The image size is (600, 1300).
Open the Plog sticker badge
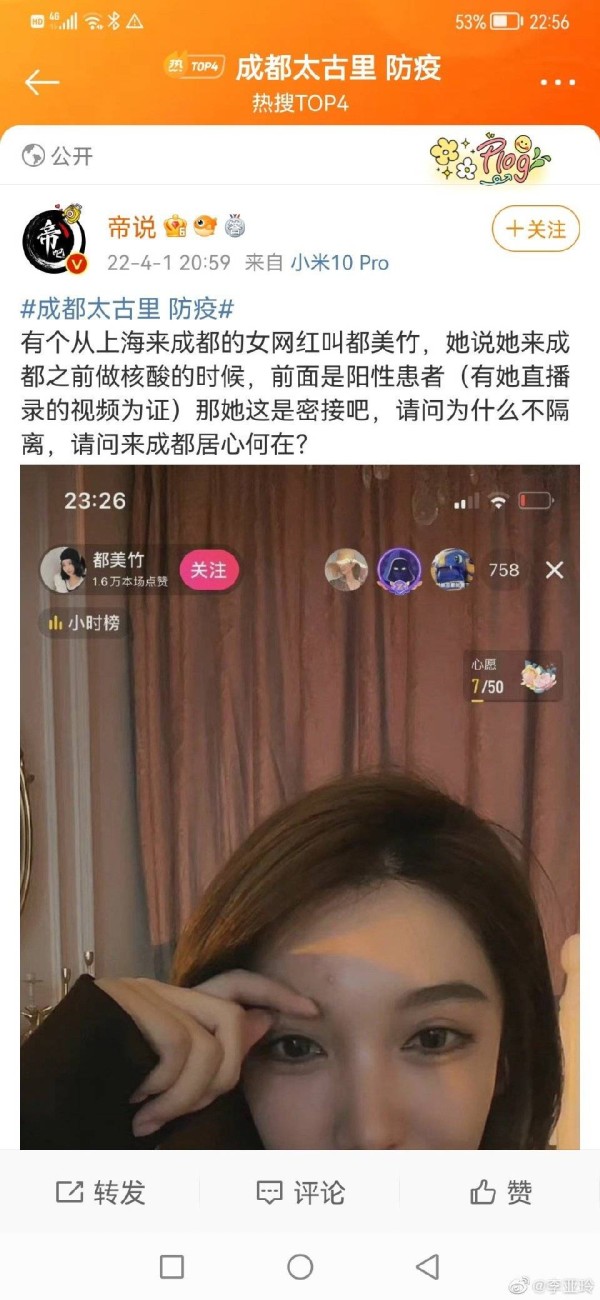(x=490, y=158)
